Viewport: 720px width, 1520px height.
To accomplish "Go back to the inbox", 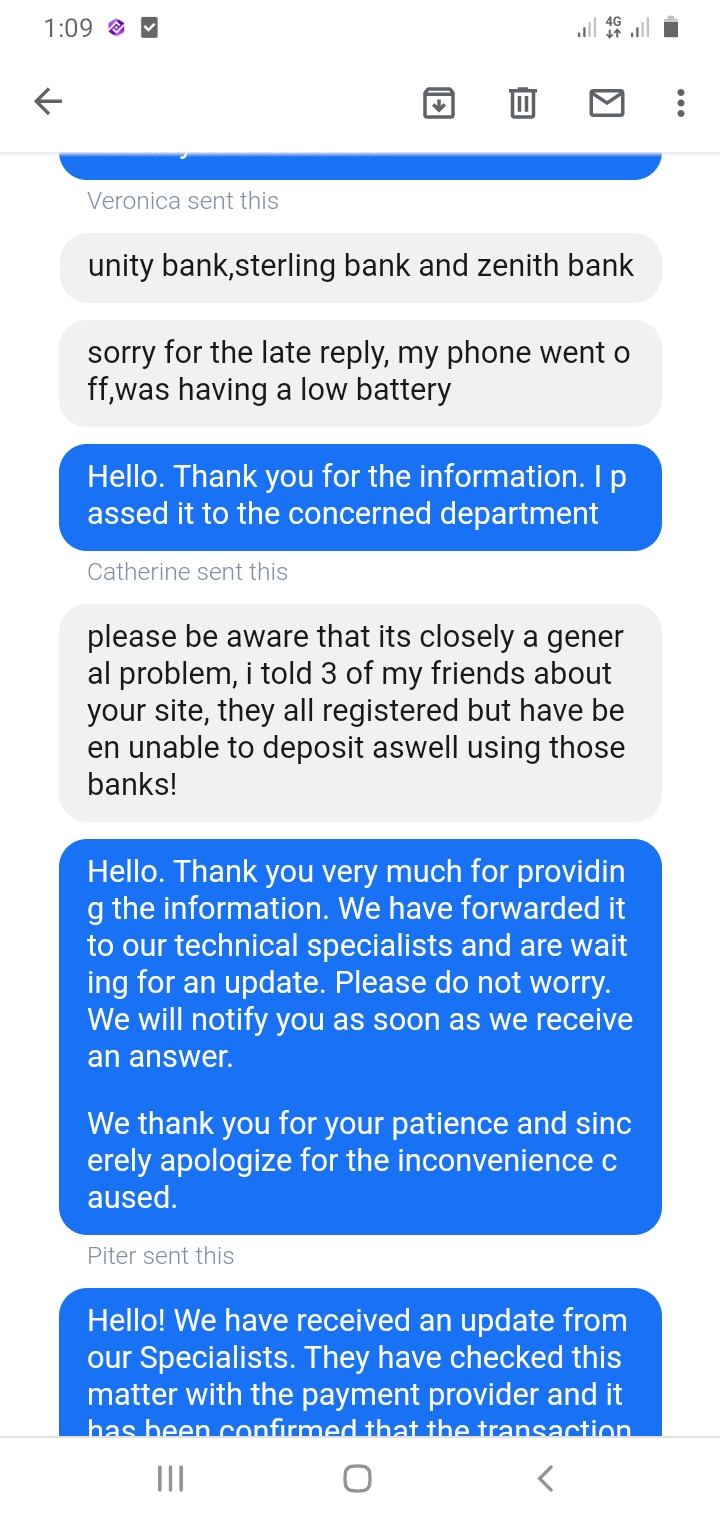I will 48,102.
